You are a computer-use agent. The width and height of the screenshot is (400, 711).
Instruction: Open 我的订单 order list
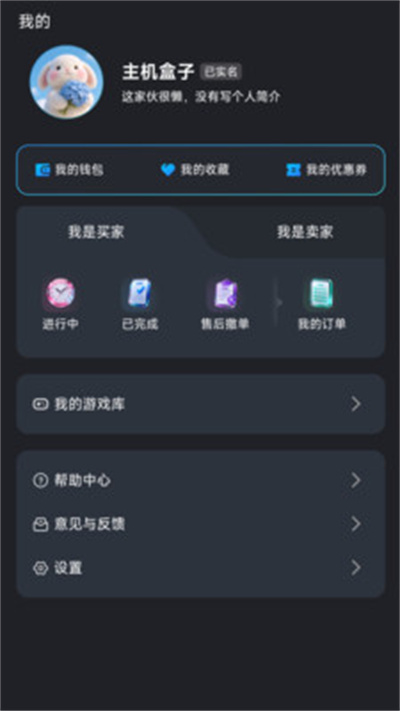pos(322,304)
